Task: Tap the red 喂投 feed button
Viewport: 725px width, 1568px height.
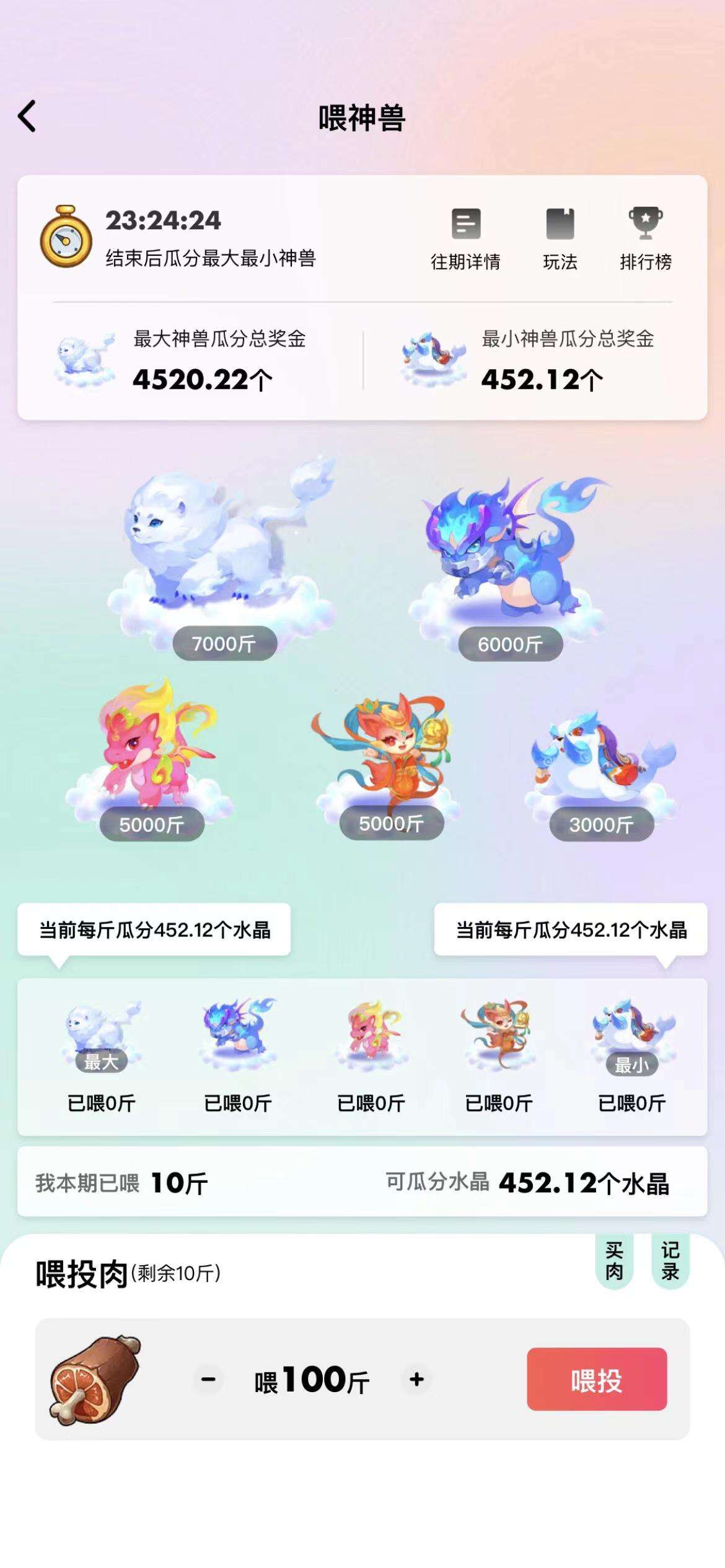Action: 596,1379
